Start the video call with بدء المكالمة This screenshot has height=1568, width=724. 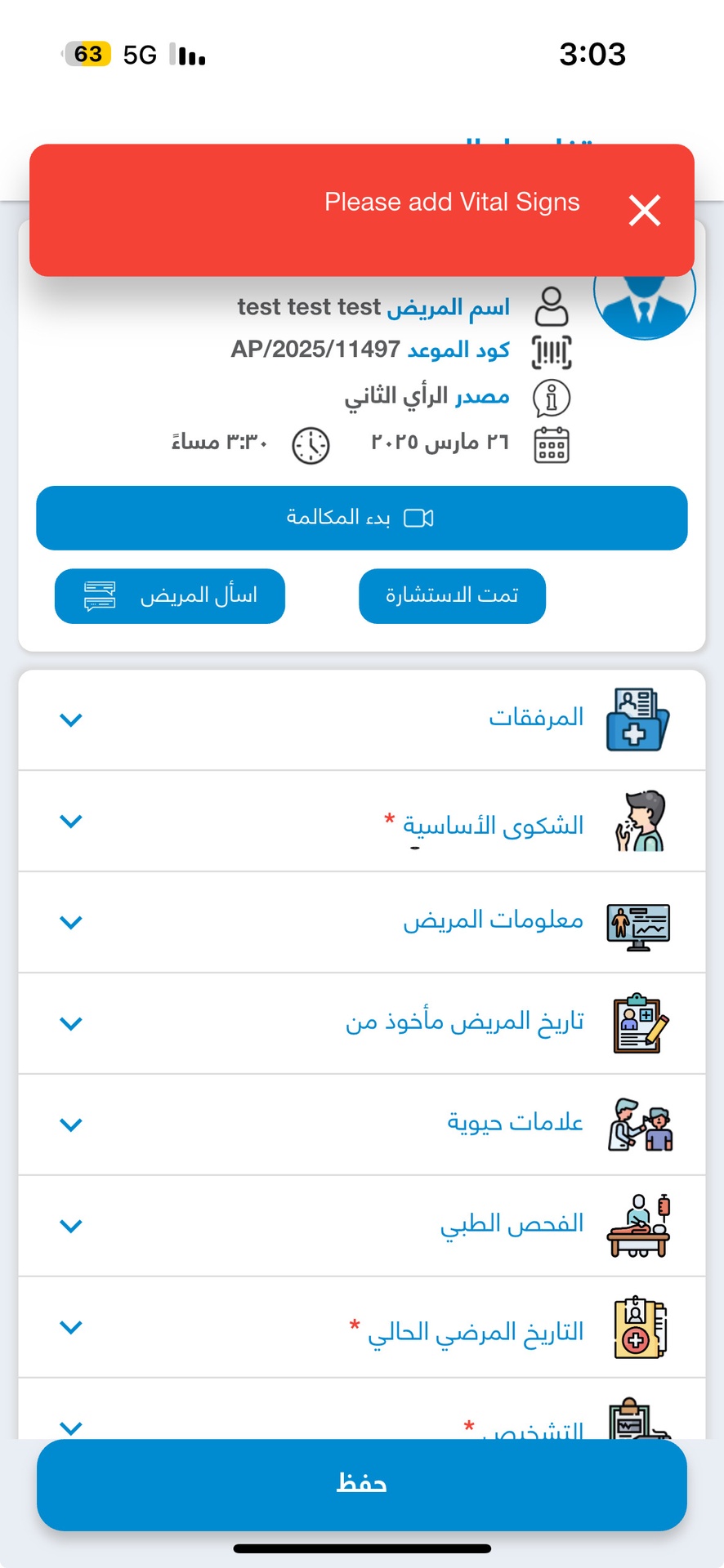tap(361, 518)
